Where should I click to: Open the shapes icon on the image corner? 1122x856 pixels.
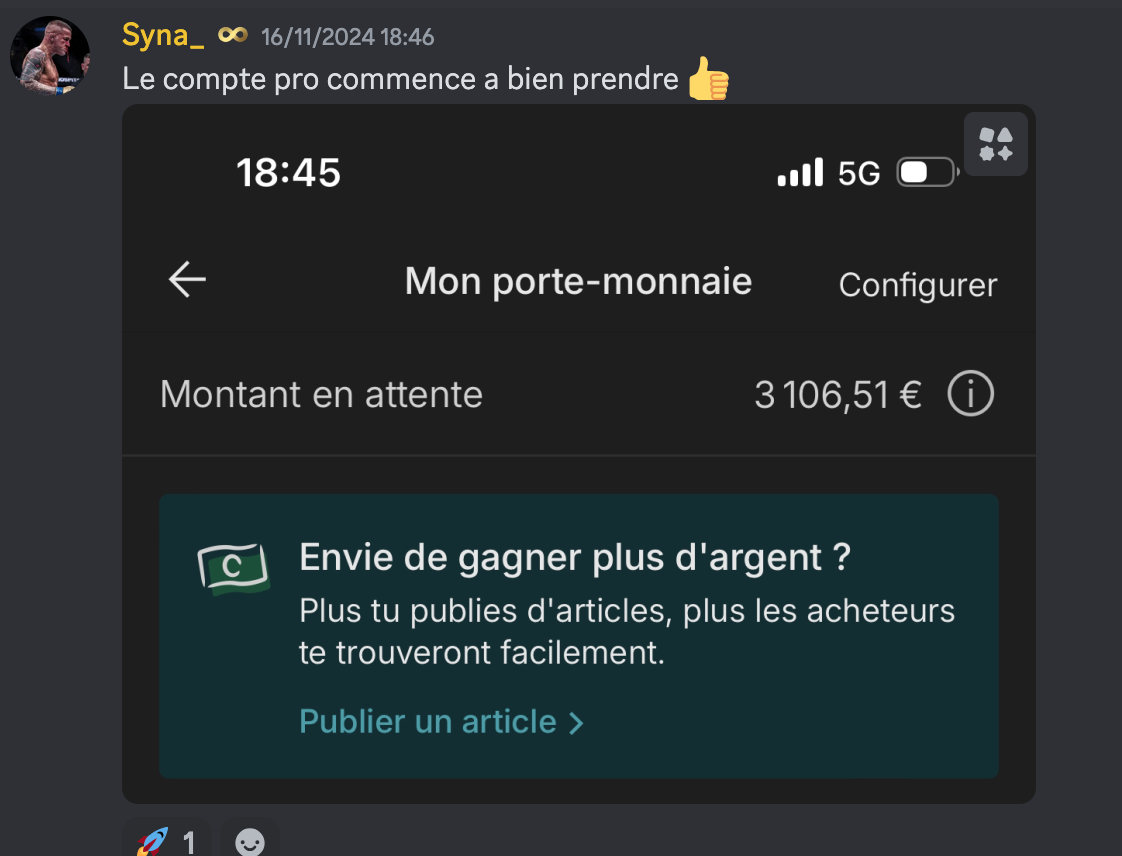click(x=995, y=144)
